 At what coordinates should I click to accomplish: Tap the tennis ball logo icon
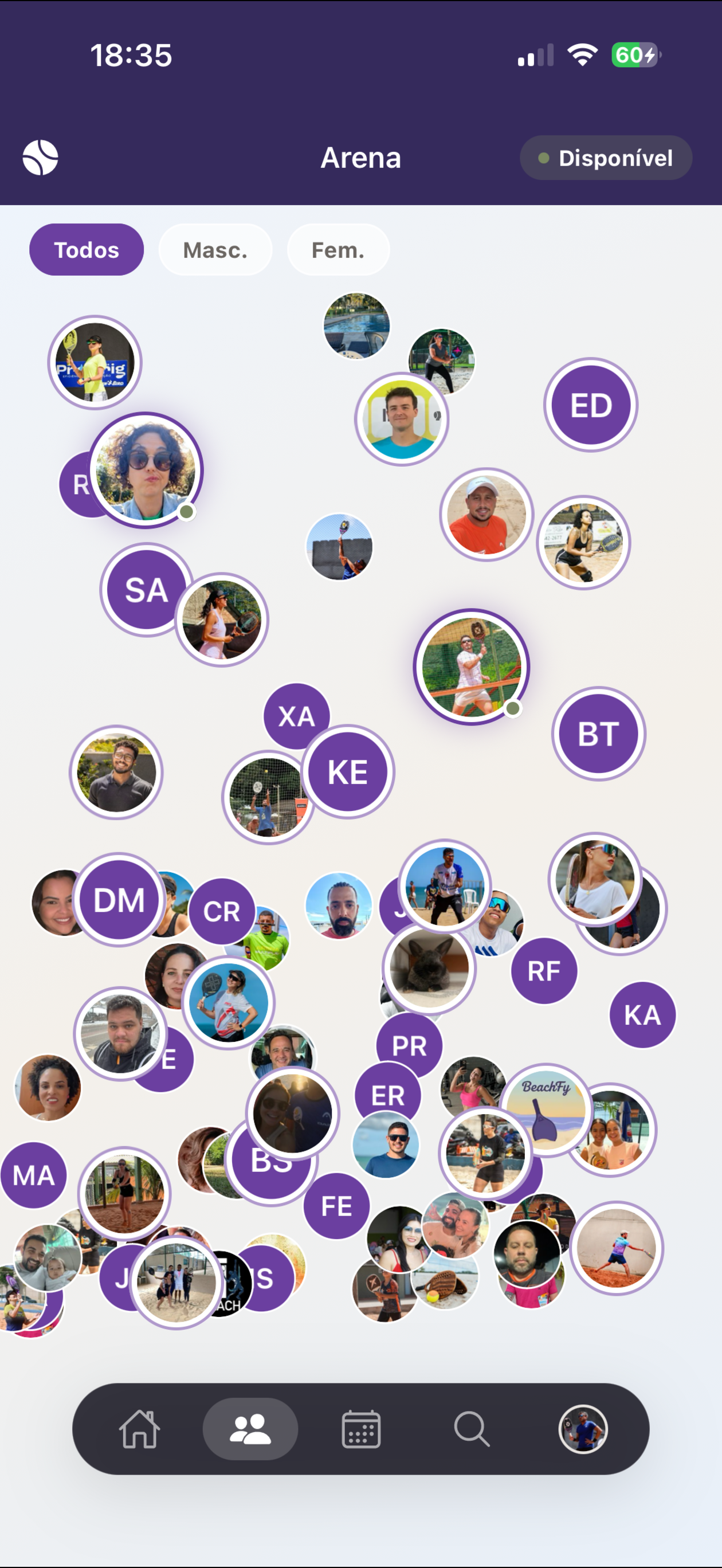[x=40, y=158]
